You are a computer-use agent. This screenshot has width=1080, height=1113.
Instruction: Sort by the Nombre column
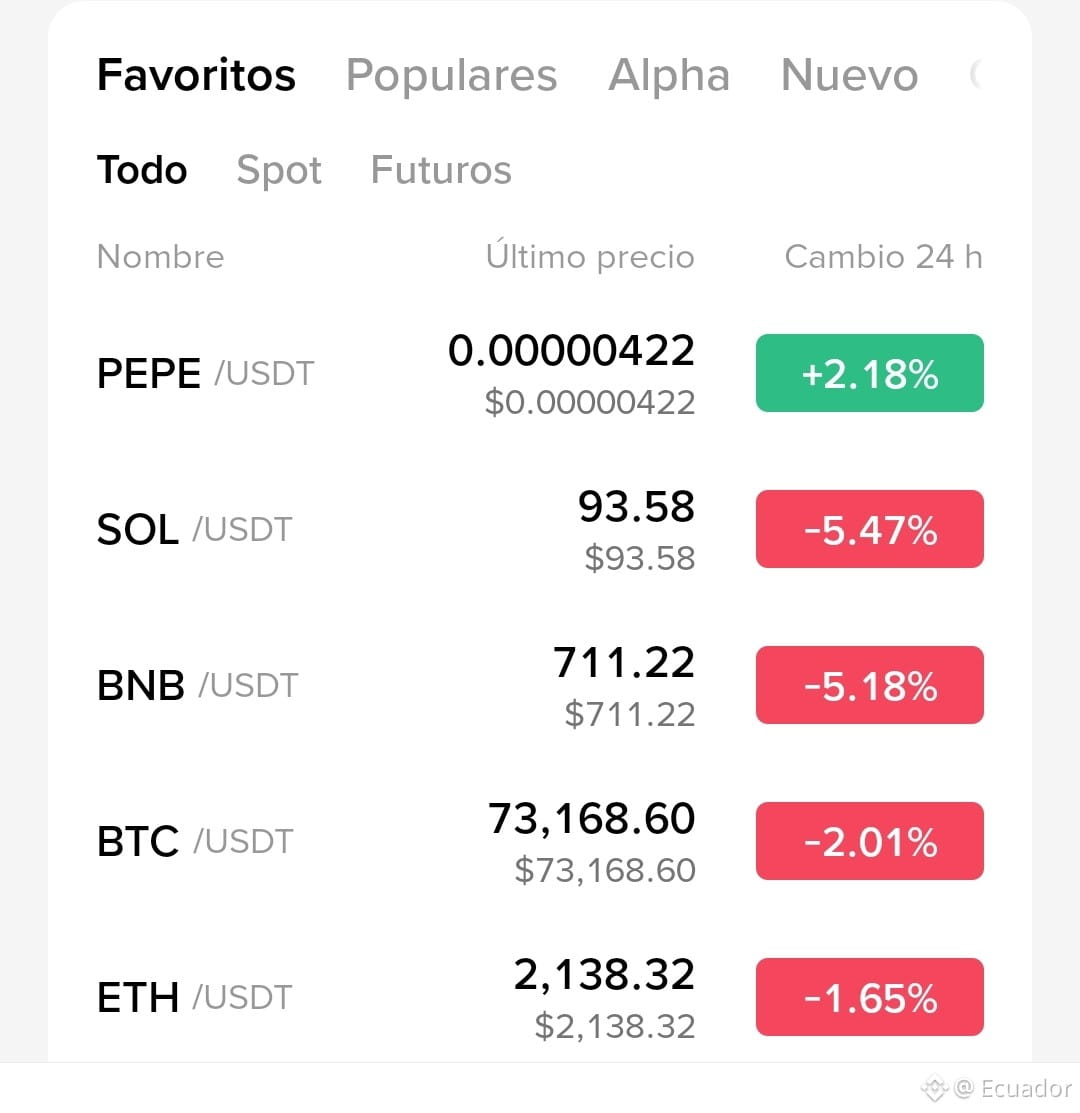point(160,256)
